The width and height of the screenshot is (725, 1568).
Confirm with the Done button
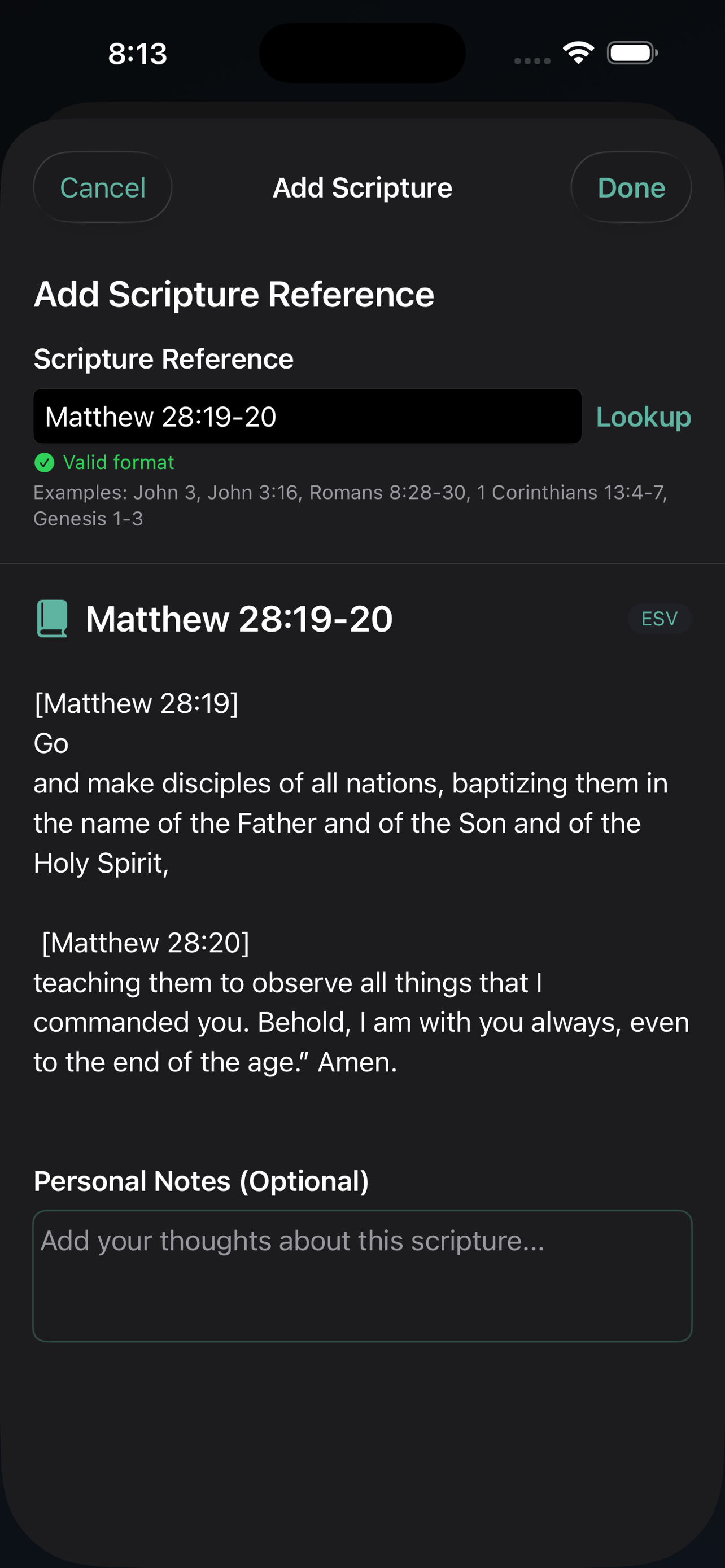click(x=631, y=187)
